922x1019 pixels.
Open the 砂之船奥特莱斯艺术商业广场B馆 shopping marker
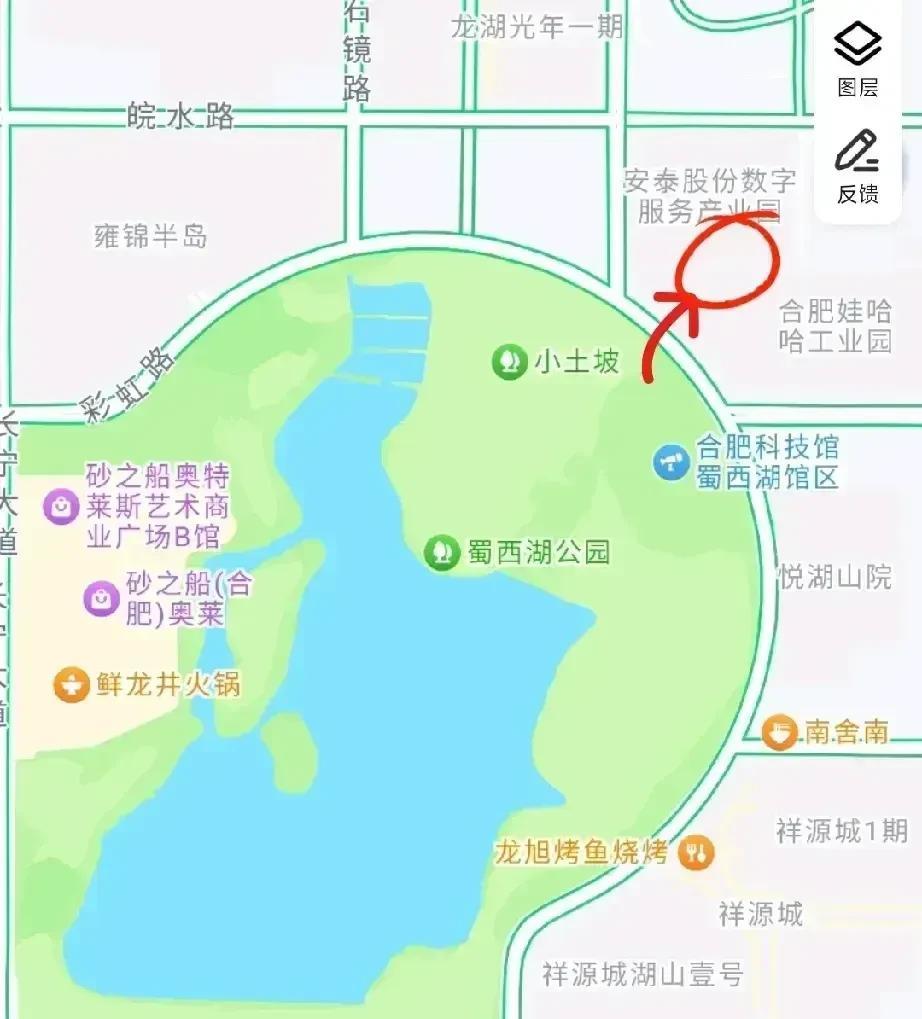pyautogui.click(x=61, y=507)
